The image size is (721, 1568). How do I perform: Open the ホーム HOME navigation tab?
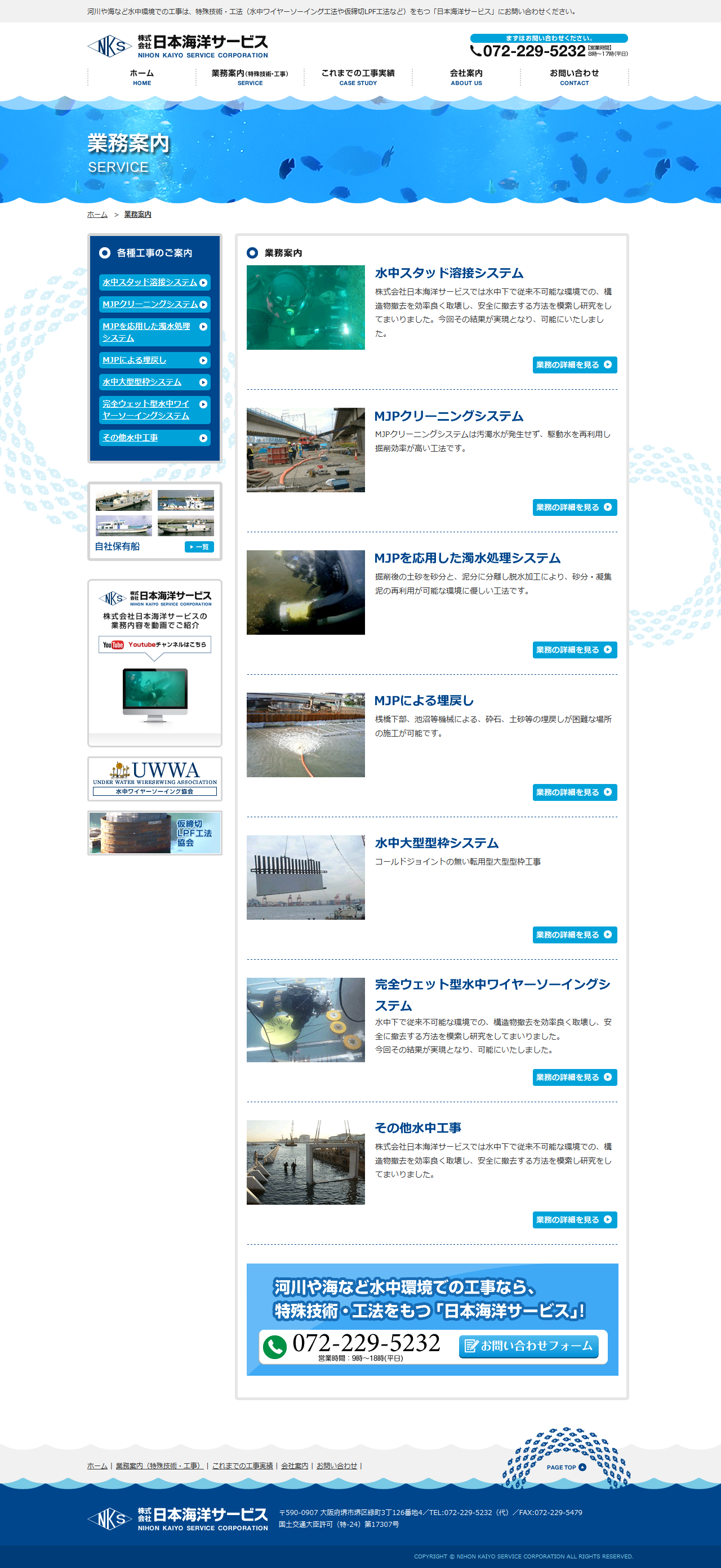tap(142, 77)
